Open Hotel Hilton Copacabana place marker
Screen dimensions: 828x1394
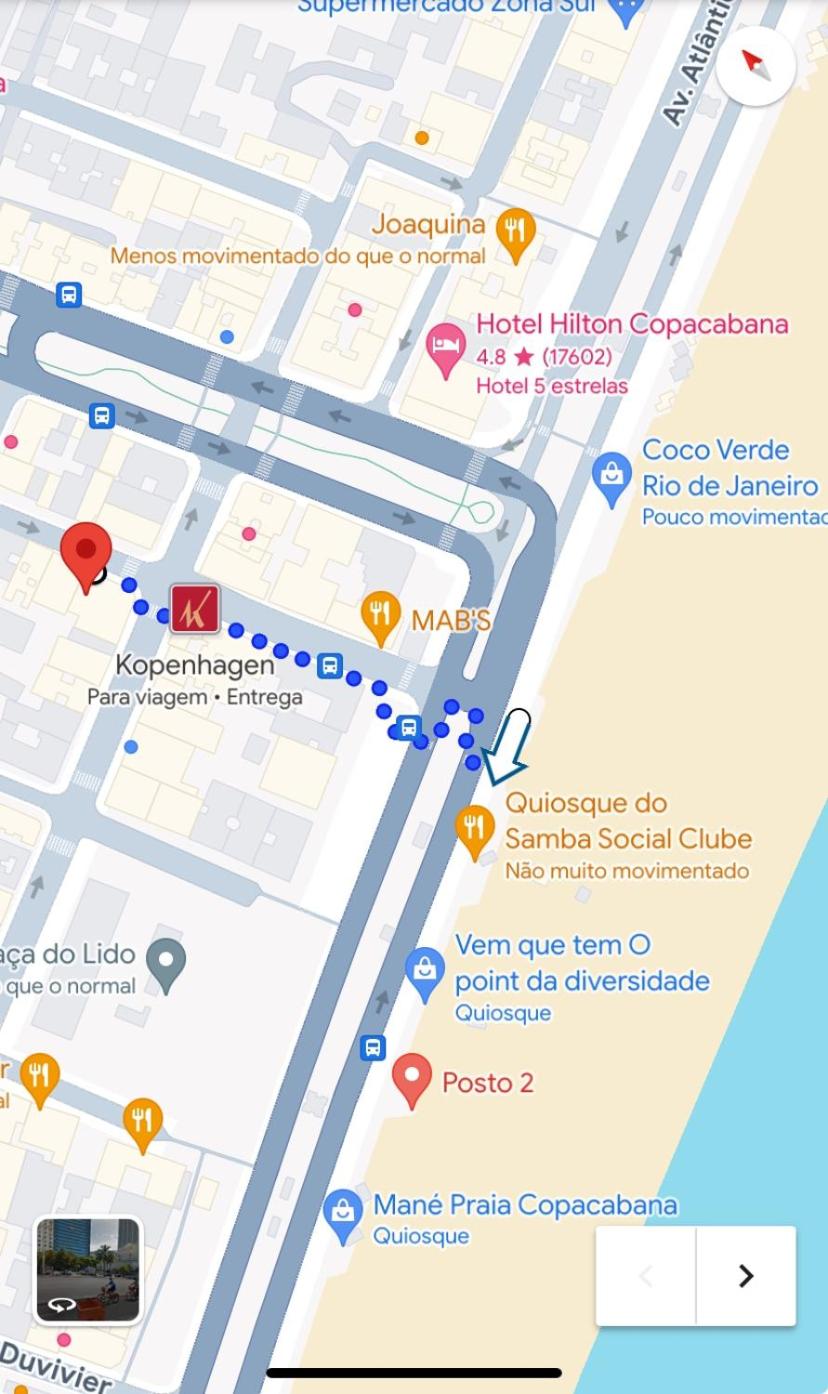click(x=445, y=346)
